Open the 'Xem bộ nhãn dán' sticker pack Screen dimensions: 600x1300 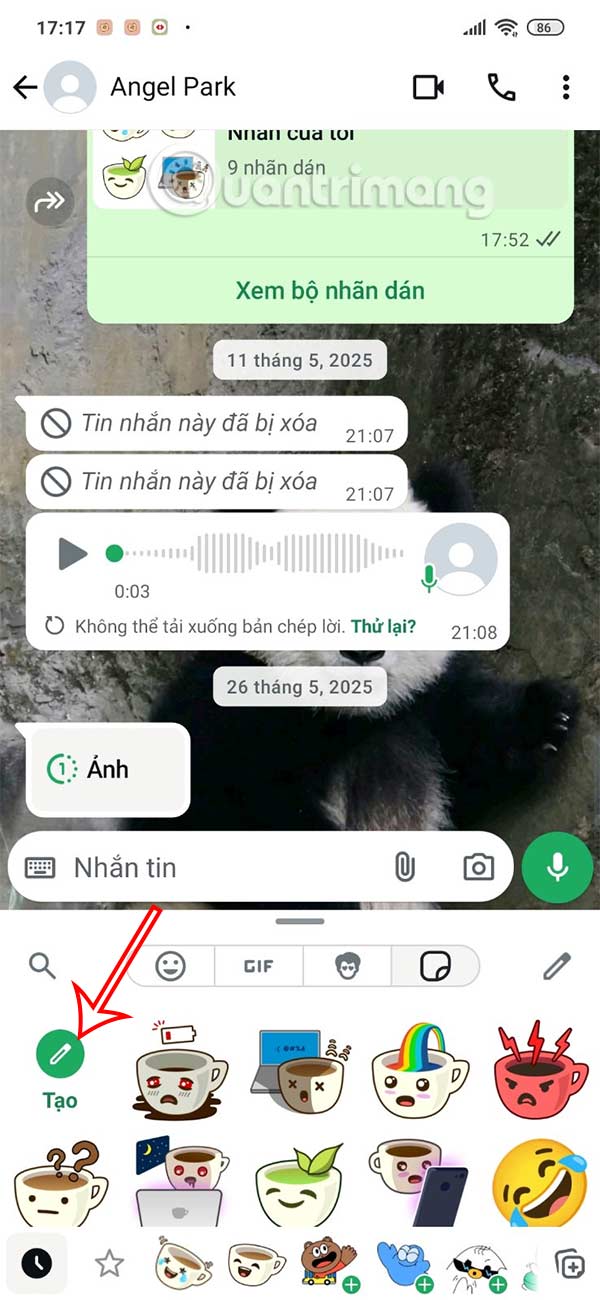pyautogui.click(x=330, y=291)
